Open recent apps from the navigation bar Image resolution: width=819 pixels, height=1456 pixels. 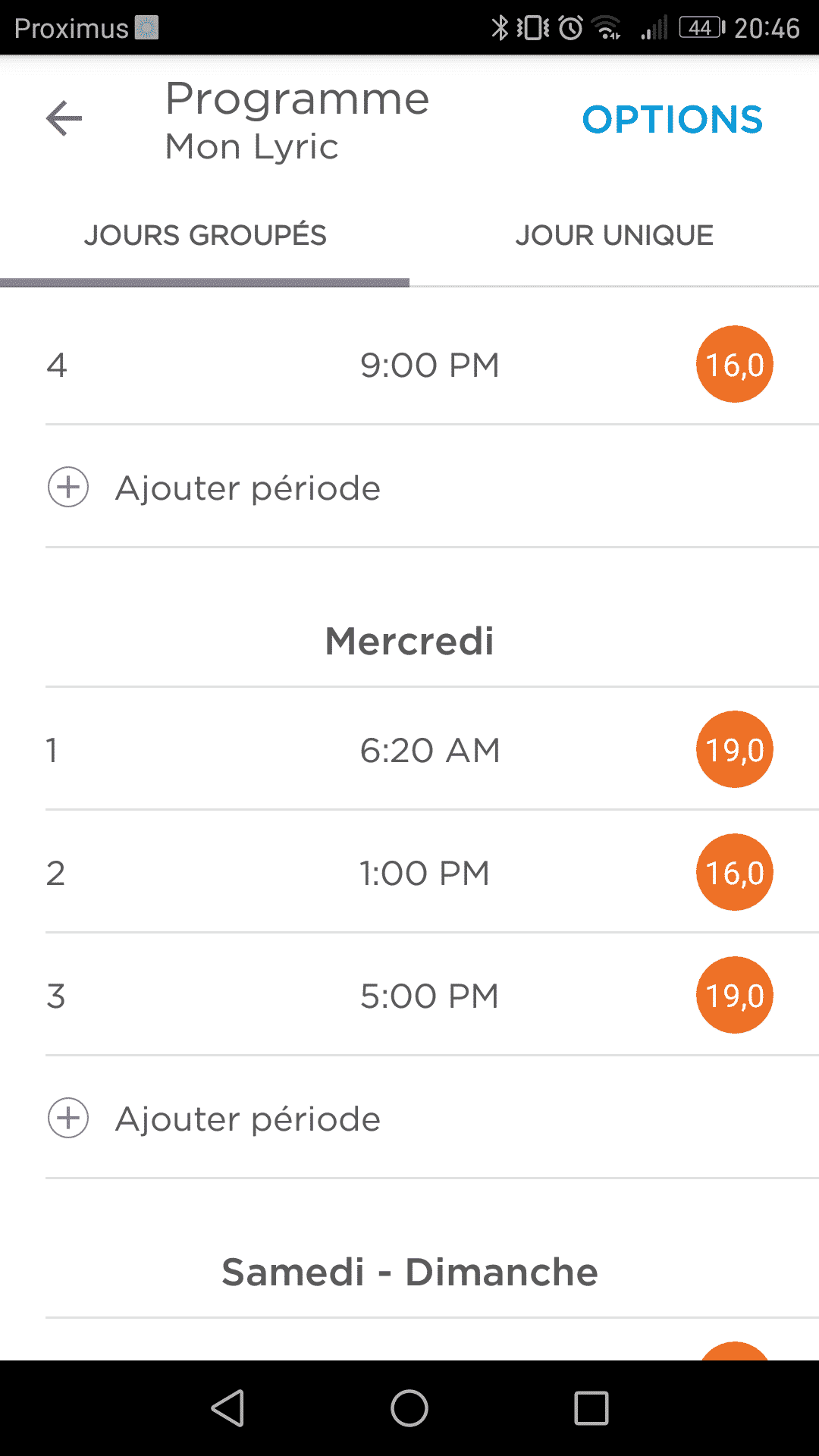[x=591, y=1409]
